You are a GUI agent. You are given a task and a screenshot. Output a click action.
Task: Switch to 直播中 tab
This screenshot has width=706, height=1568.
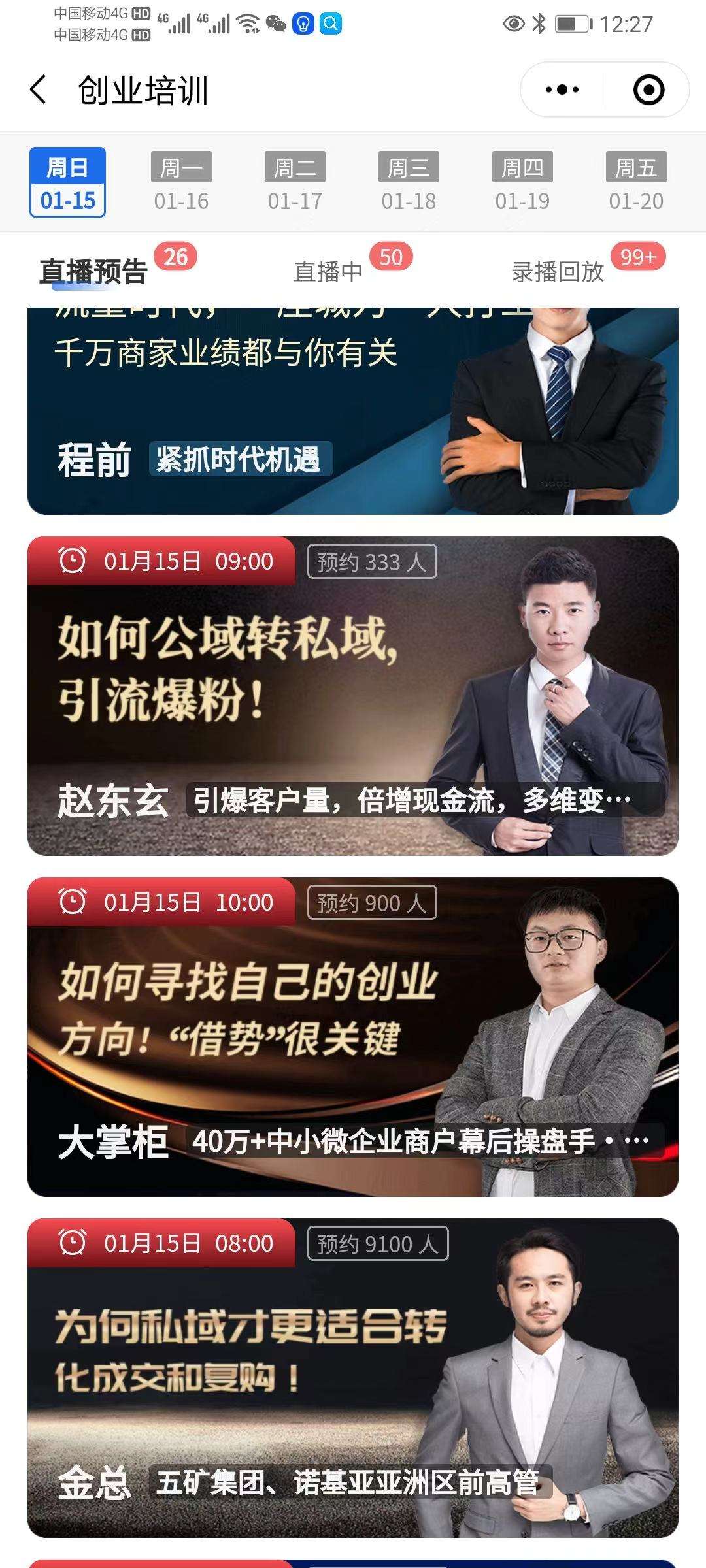point(328,271)
